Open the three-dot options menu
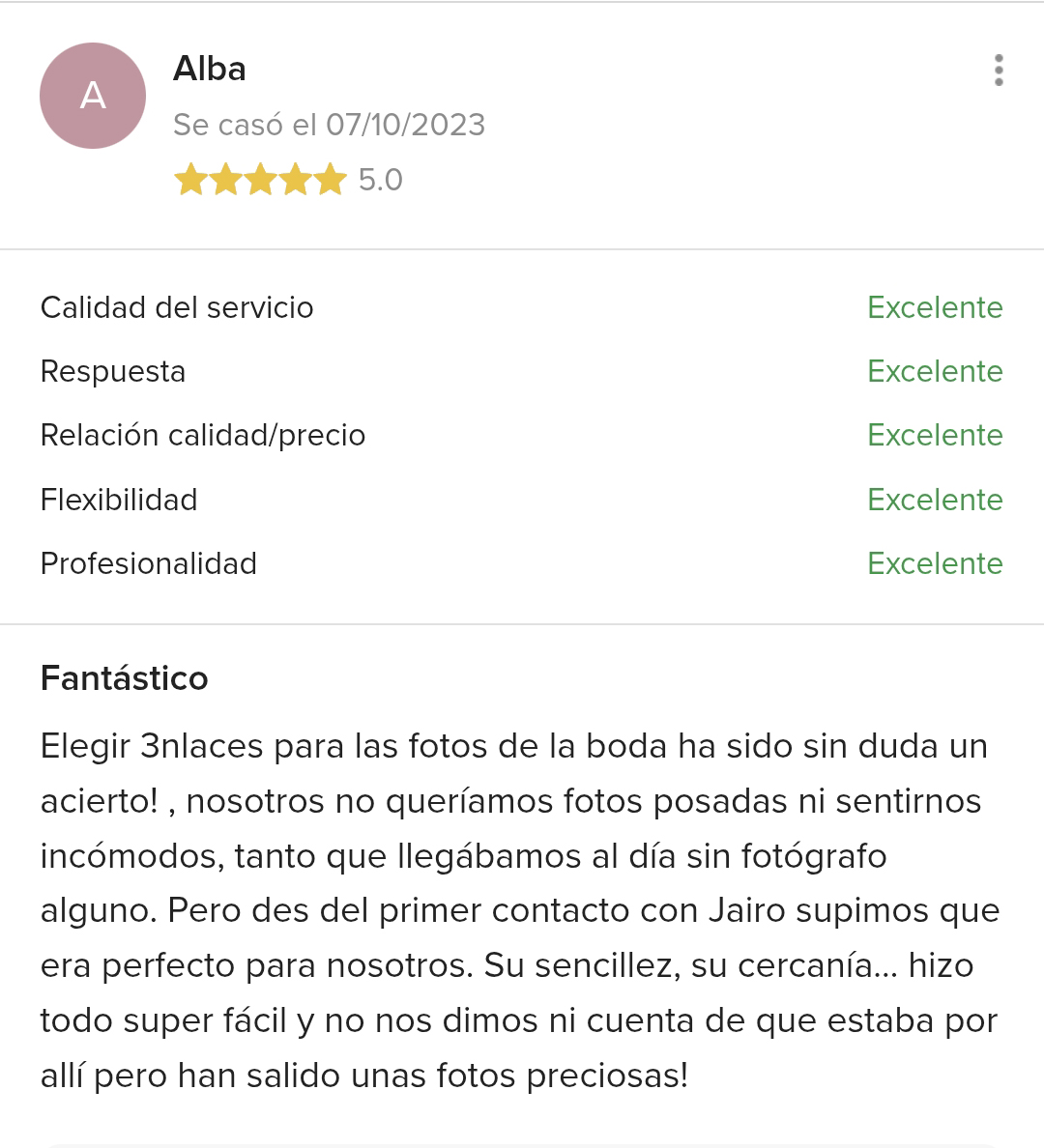Viewport: 1044px width, 1148px height. (x=998, y=70)
